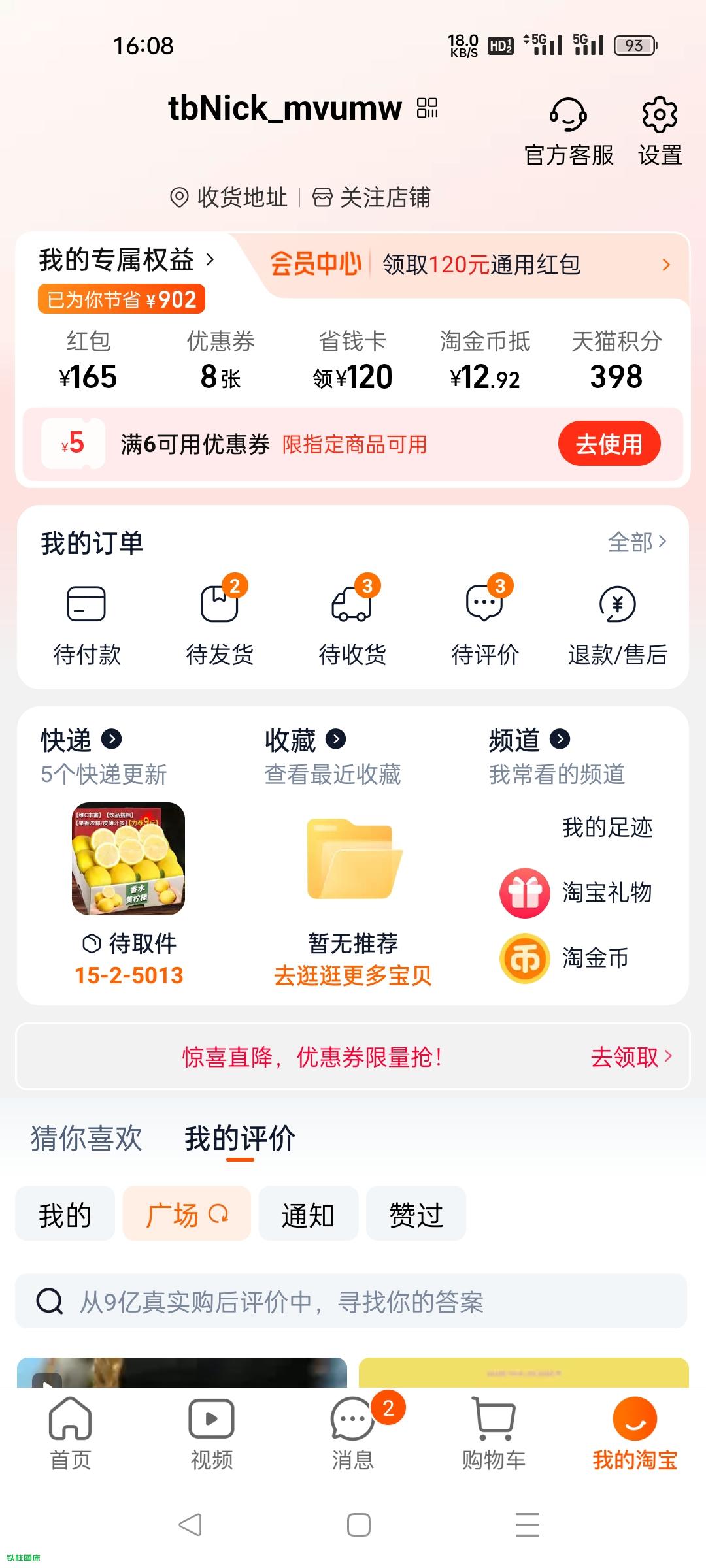This screenshot has height=1568, width=706.
Task: Open 待收货 orders awaiting receipt
Action: (352, 624)
